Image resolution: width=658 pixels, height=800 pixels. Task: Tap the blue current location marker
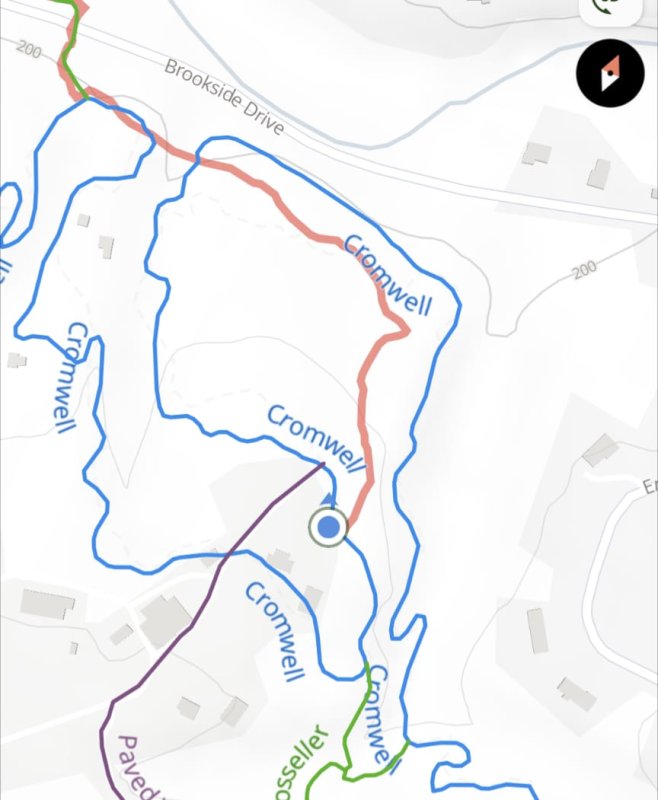click(328, 527)
